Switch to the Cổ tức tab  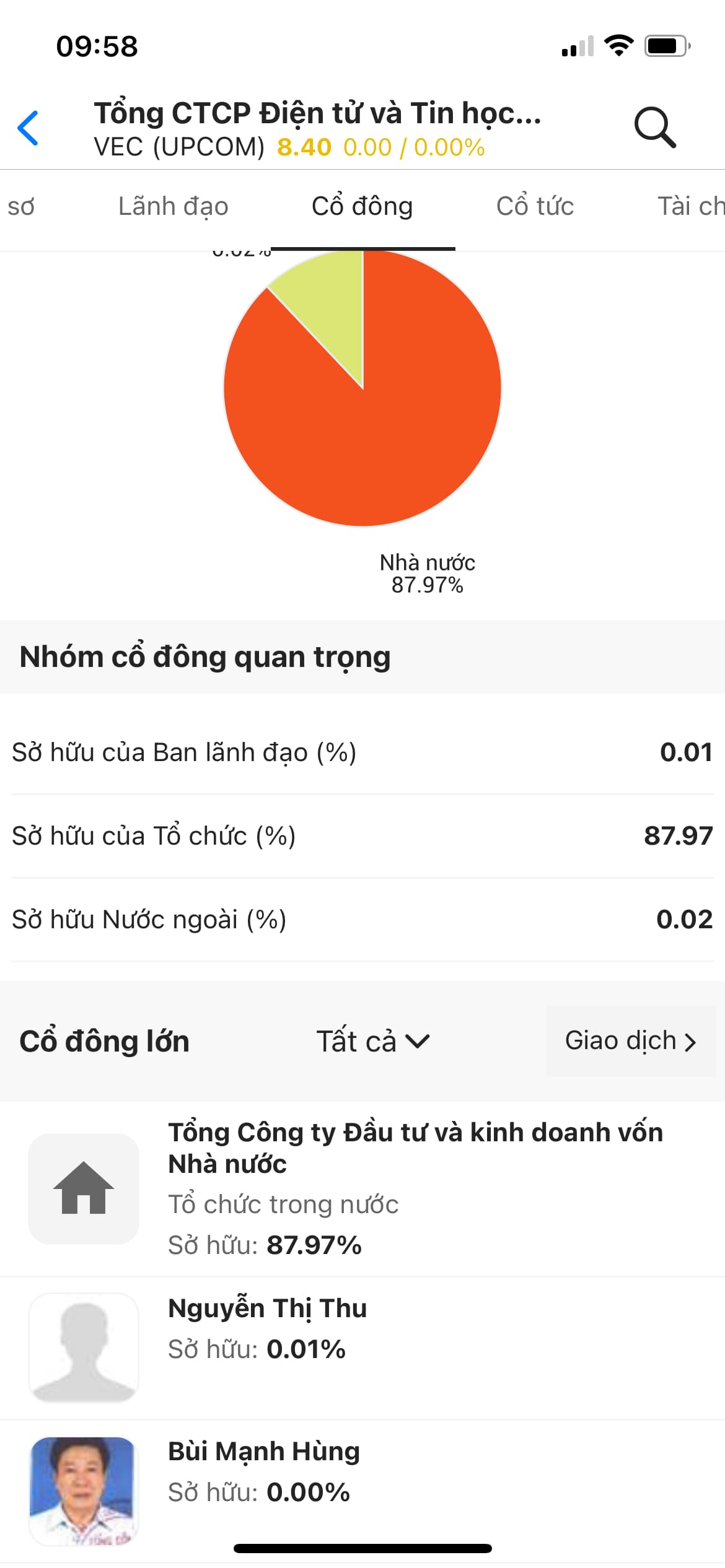click(x=535, y=206)
